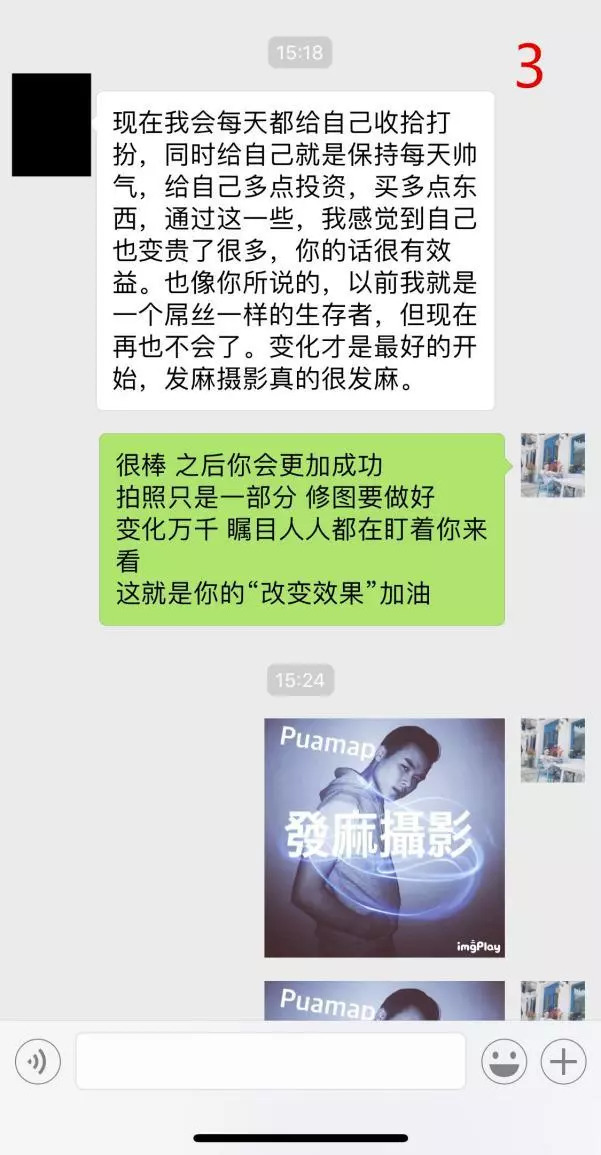Open the plus attachments menu

pyautogui.click(x=564, y=1061)
